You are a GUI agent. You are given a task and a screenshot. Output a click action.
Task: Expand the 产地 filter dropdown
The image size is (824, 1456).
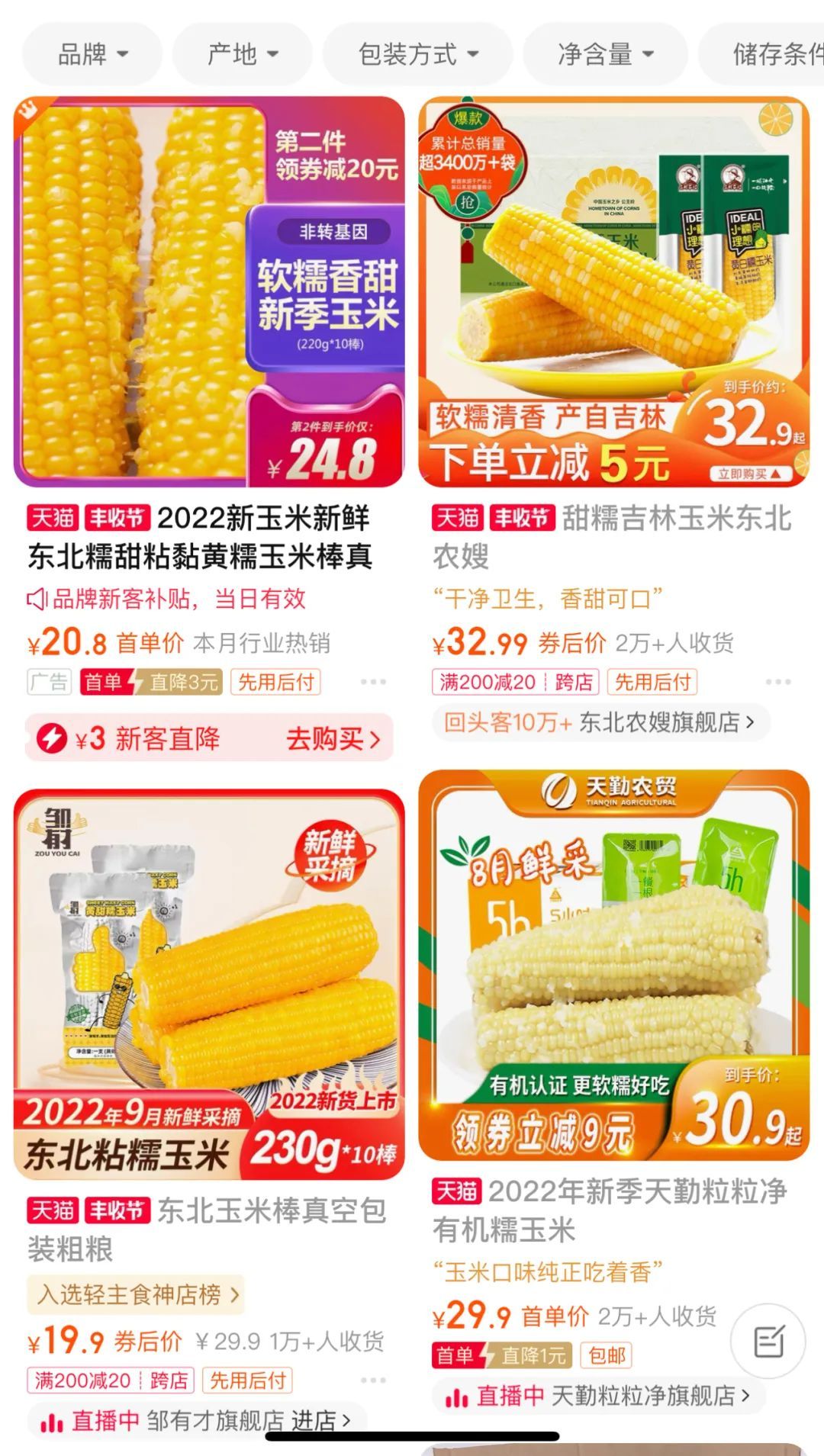pyautogui.click(x=243, y=54)
